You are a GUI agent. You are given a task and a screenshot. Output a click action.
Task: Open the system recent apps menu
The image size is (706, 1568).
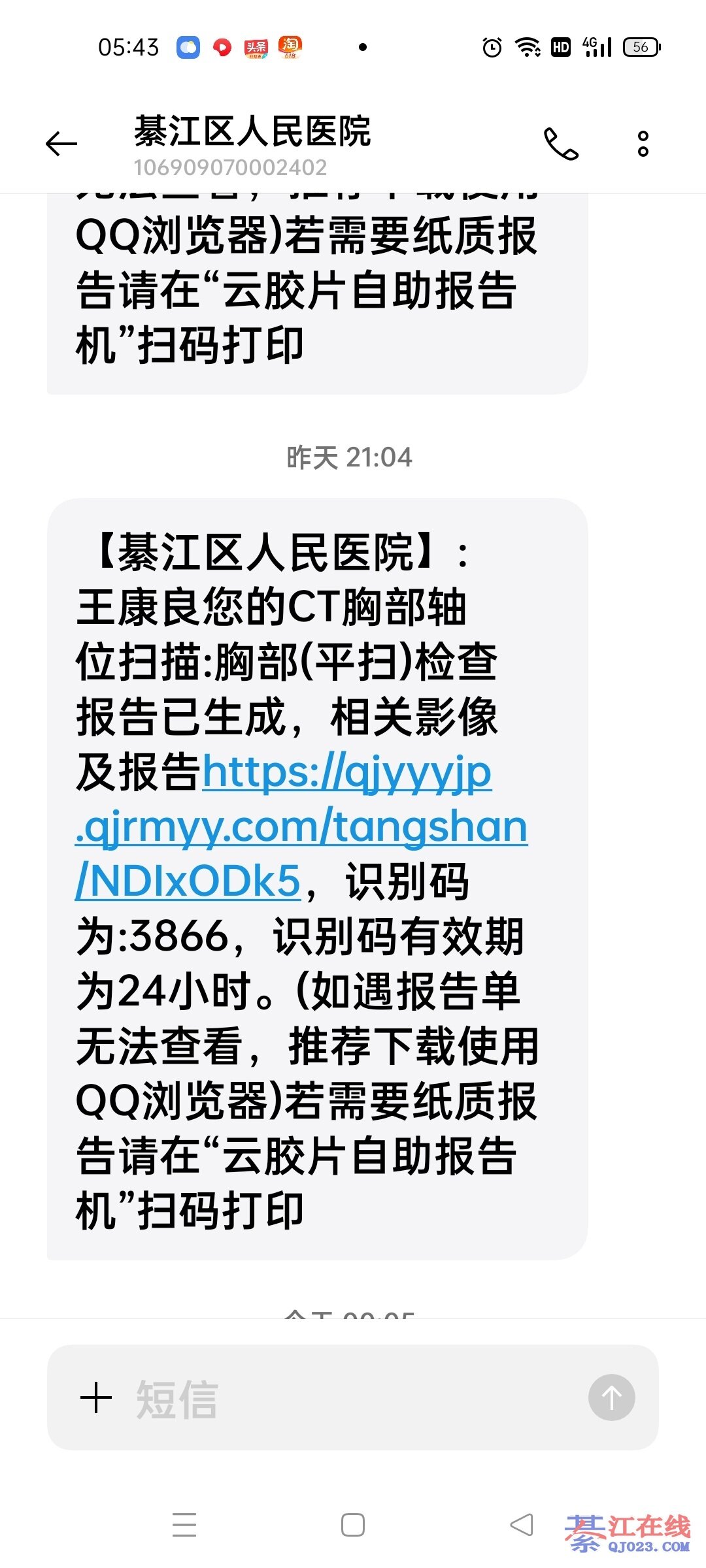pyautogui.click(x=184, y=1525)
